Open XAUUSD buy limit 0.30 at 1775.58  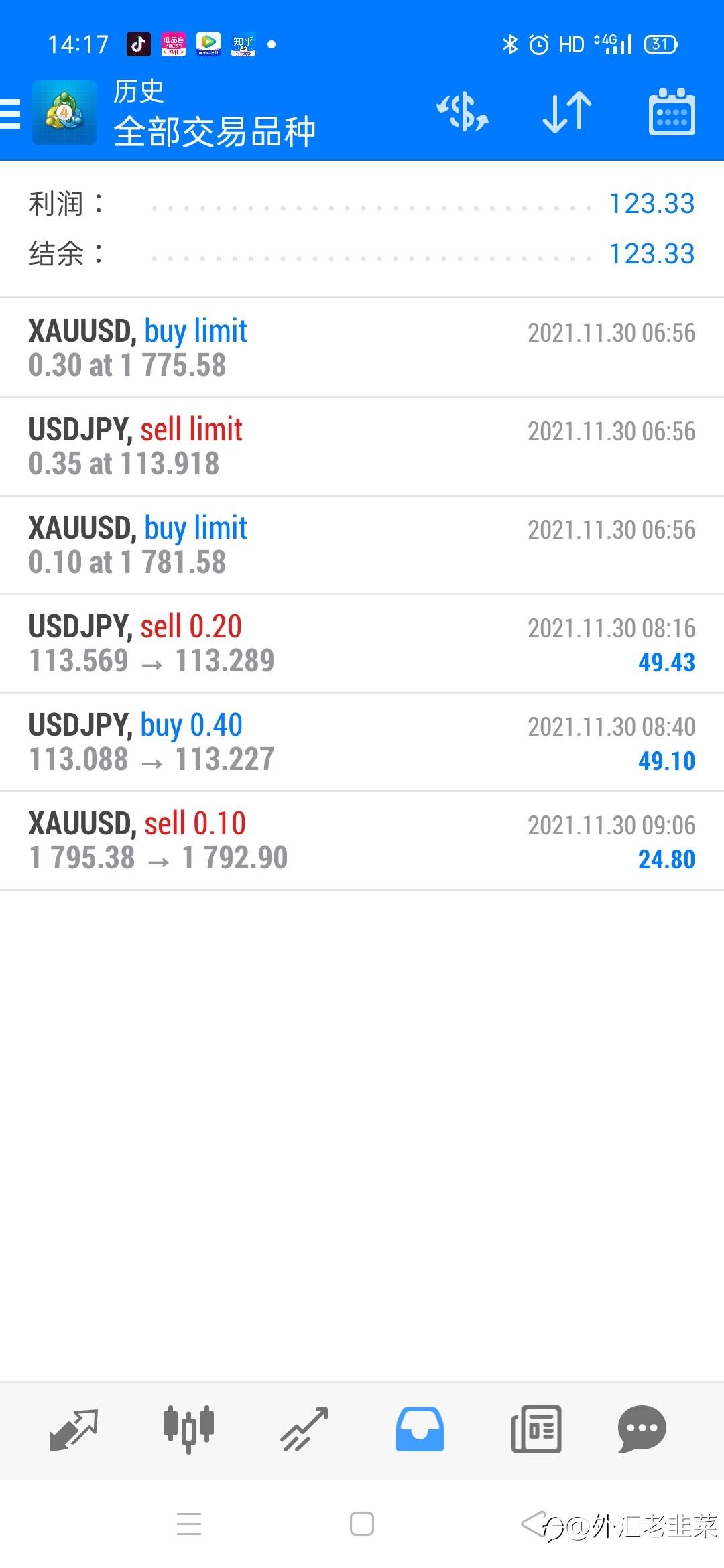[362, 347]
